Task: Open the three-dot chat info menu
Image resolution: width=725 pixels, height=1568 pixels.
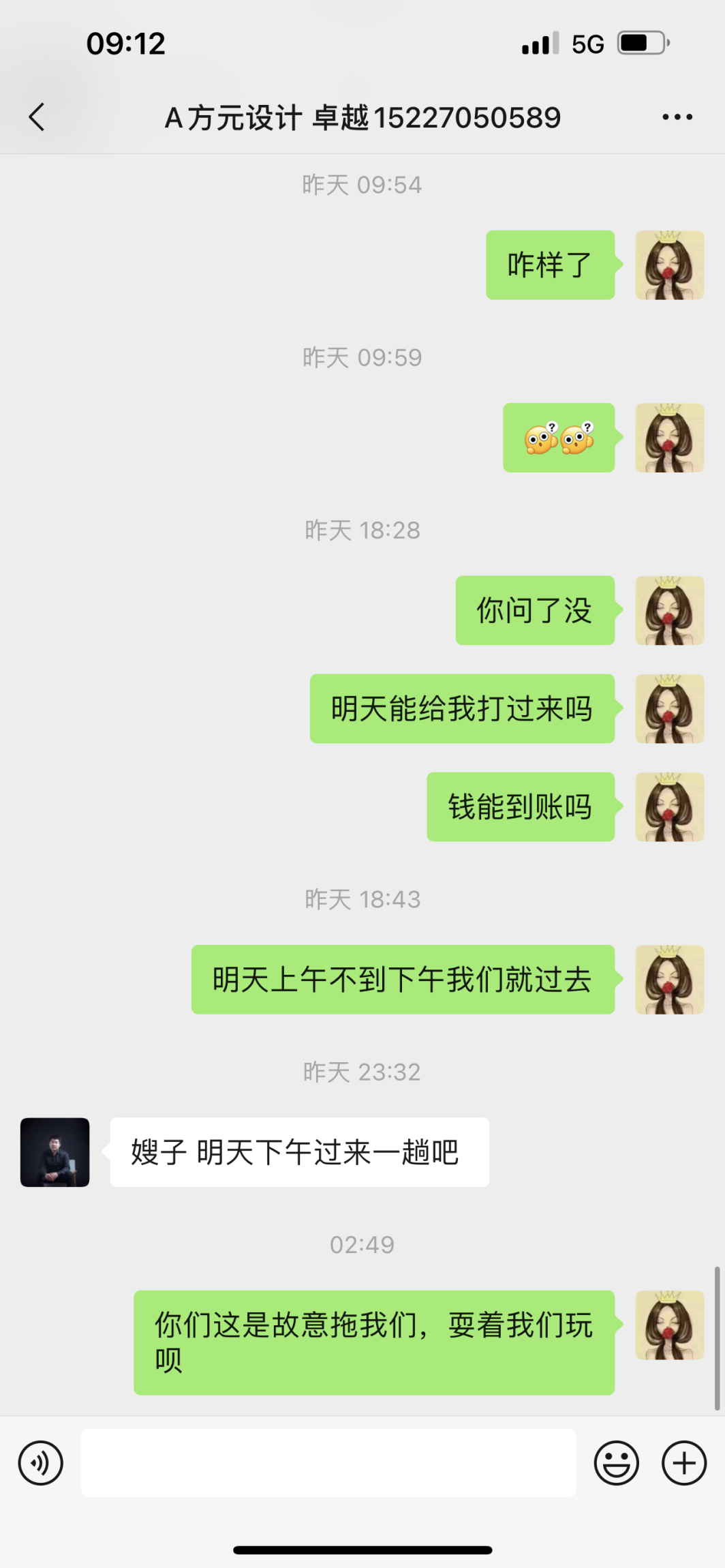Action: click(677, 117)
